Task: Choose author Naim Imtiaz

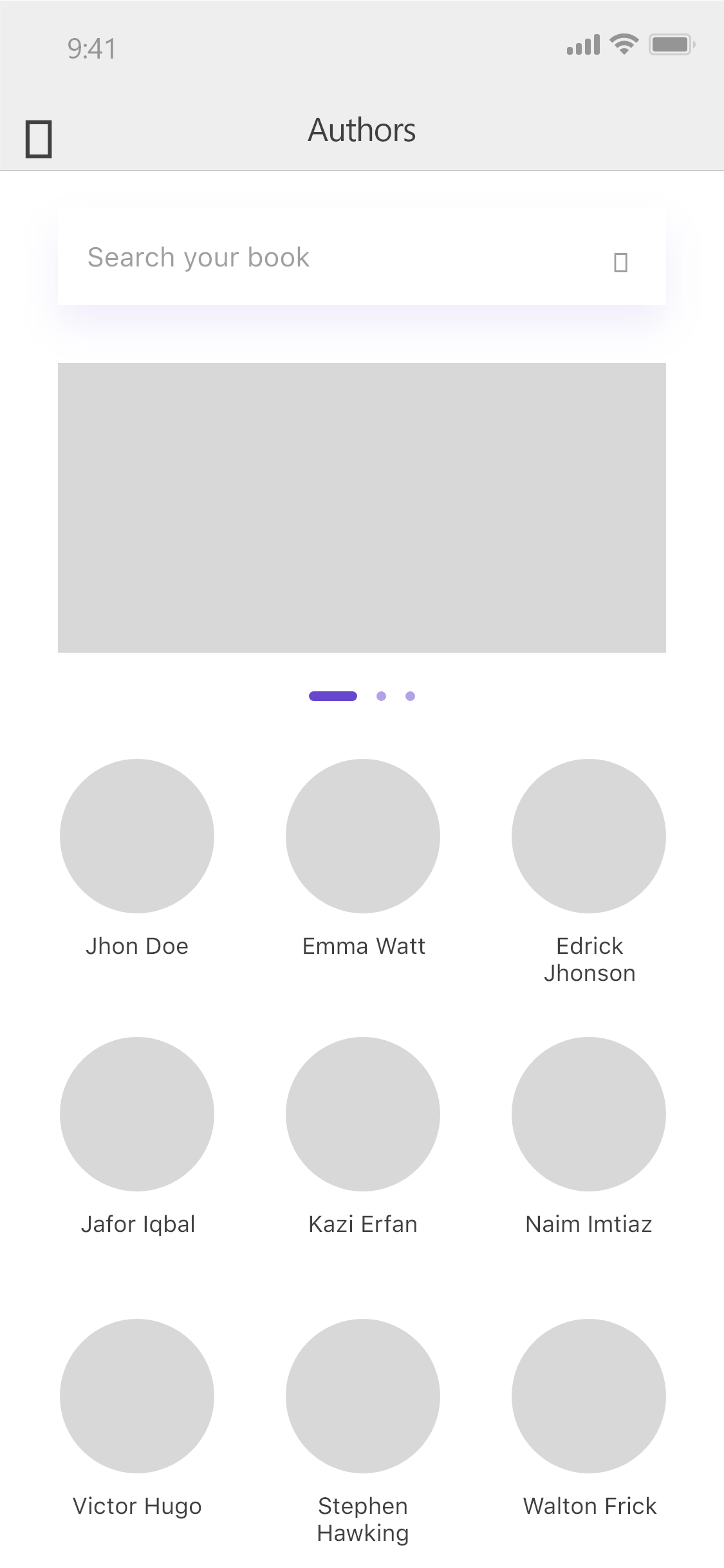Action: pyautogui.click(x=589, y=1114)
